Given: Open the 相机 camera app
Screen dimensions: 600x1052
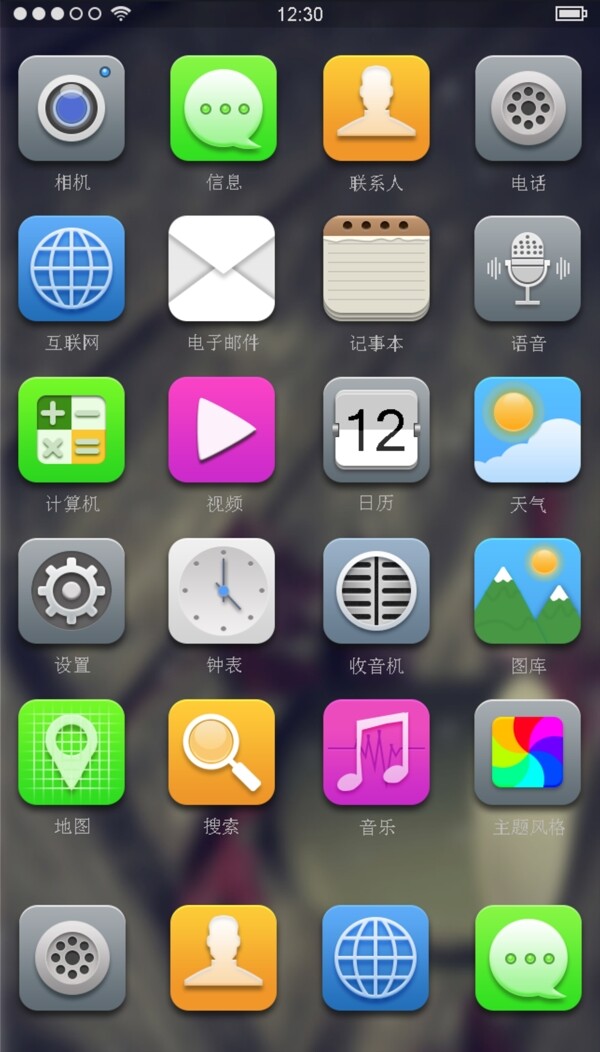Looking at the screenshot, I should tap(71, 108).
